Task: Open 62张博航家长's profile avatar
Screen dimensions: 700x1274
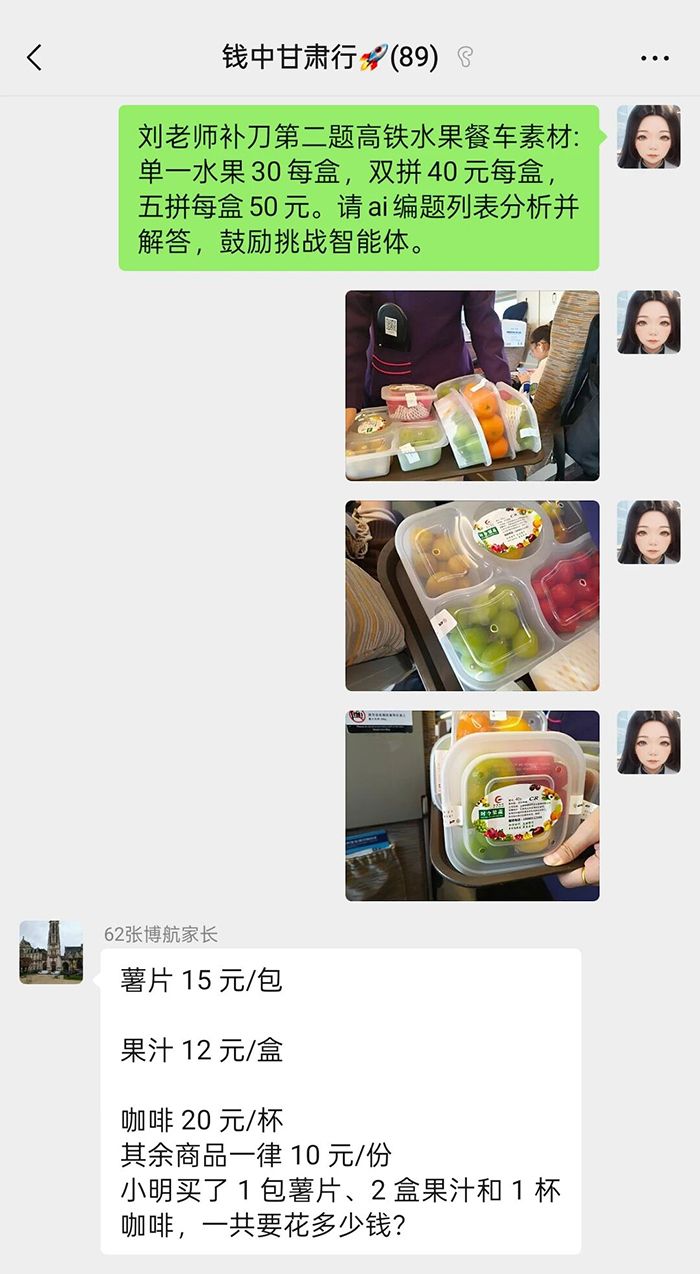Action: [51, 952]
